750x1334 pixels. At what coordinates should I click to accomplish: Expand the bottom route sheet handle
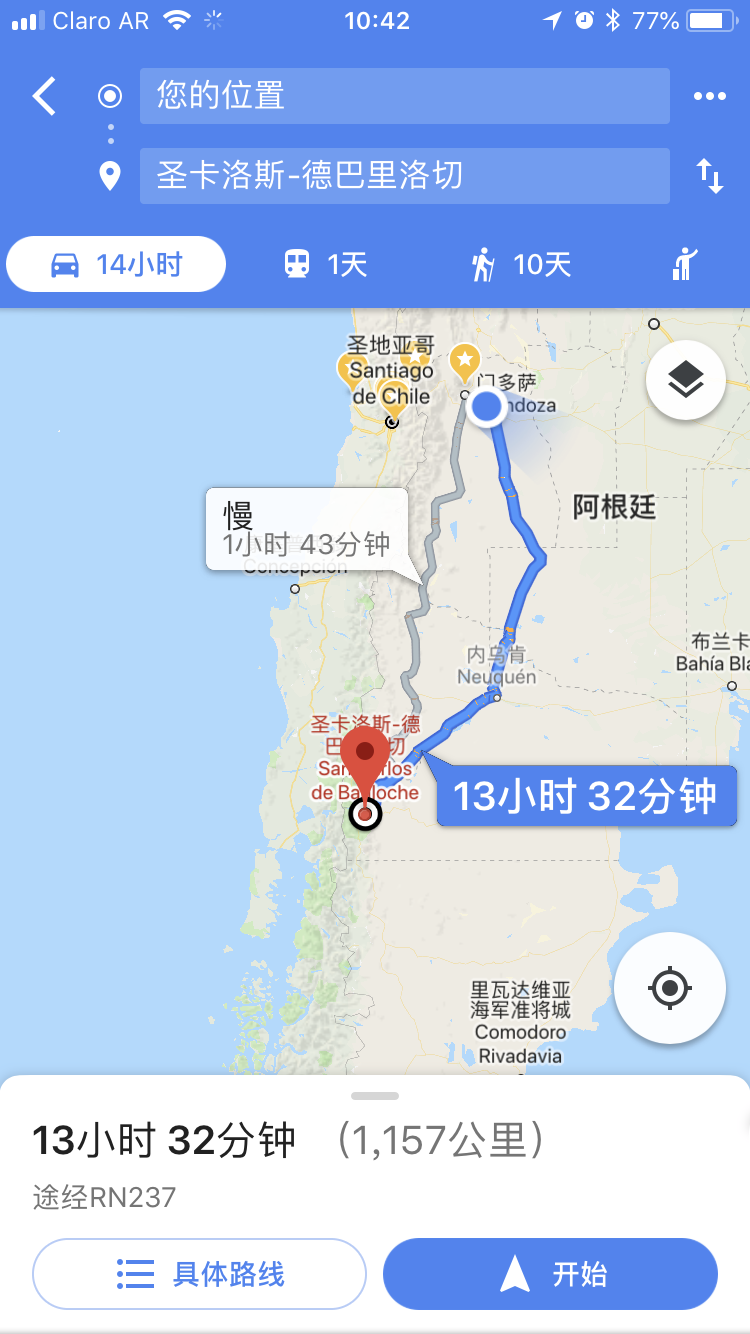click(375, 1096)
